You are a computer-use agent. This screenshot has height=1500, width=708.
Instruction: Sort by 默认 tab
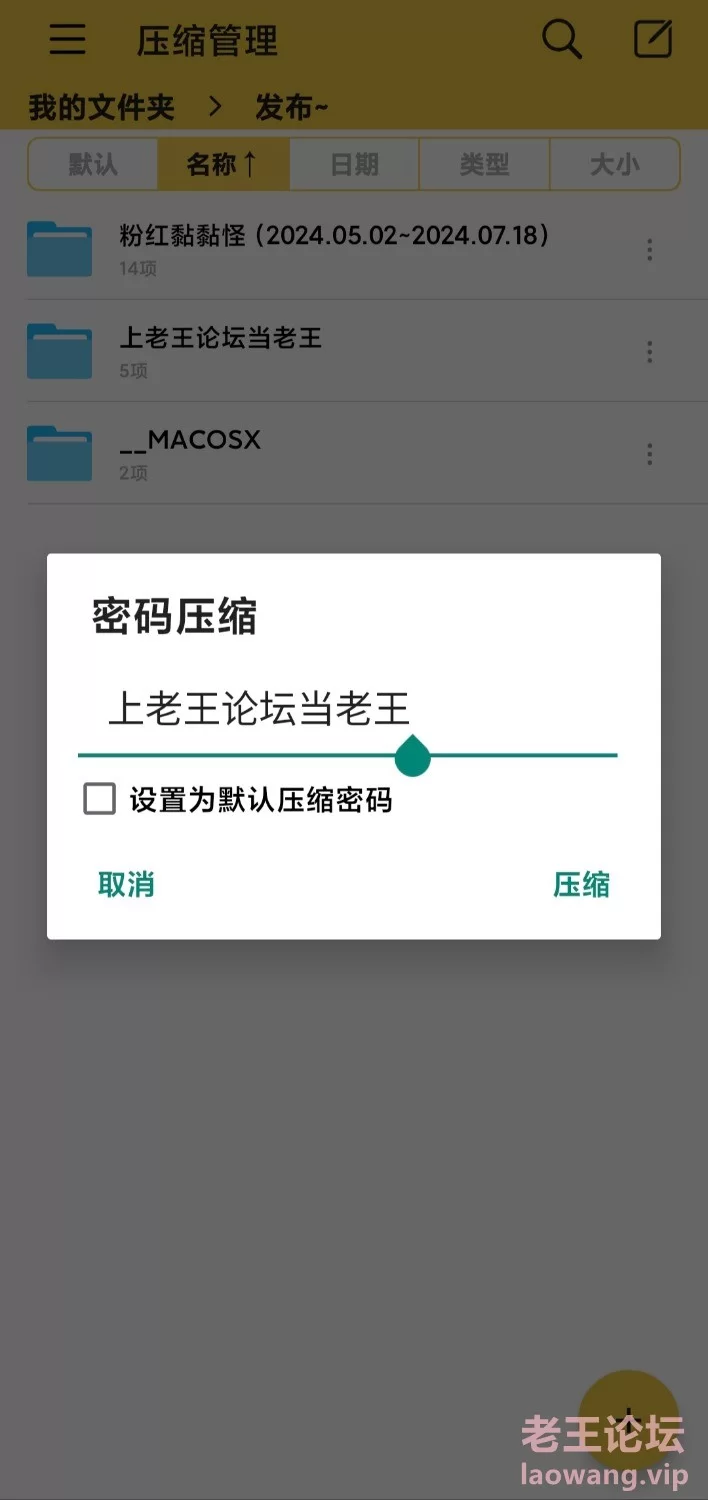(93, 164)
